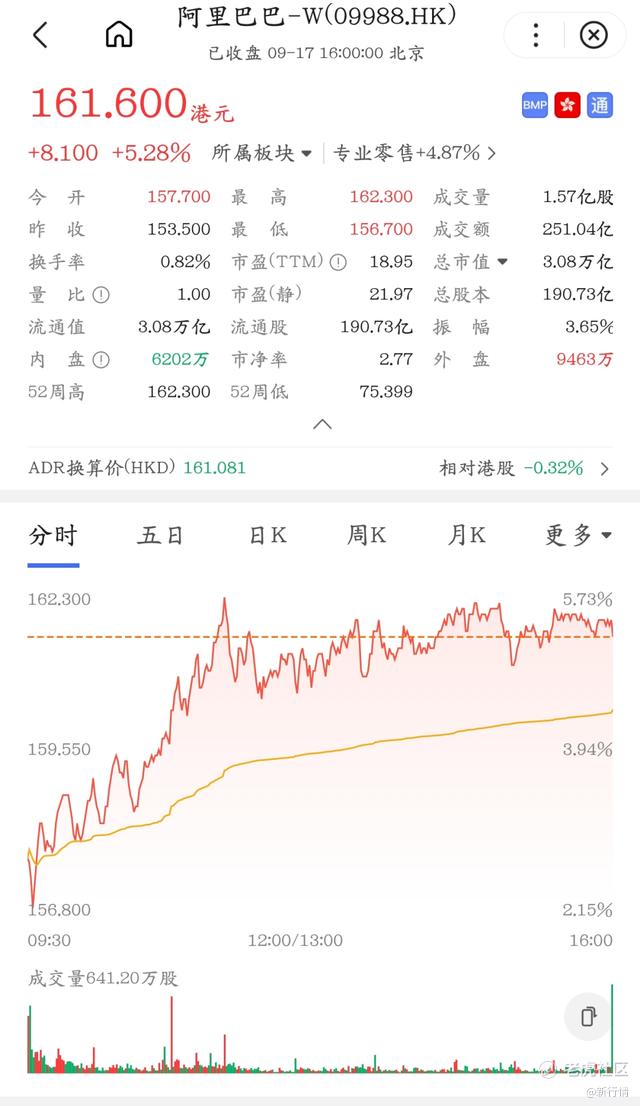Image resolution: width=640 pixels, height=1106 pixels.
Task: Collapse the stock details panel
Action: pyautogui.click(x=322, y=424)
